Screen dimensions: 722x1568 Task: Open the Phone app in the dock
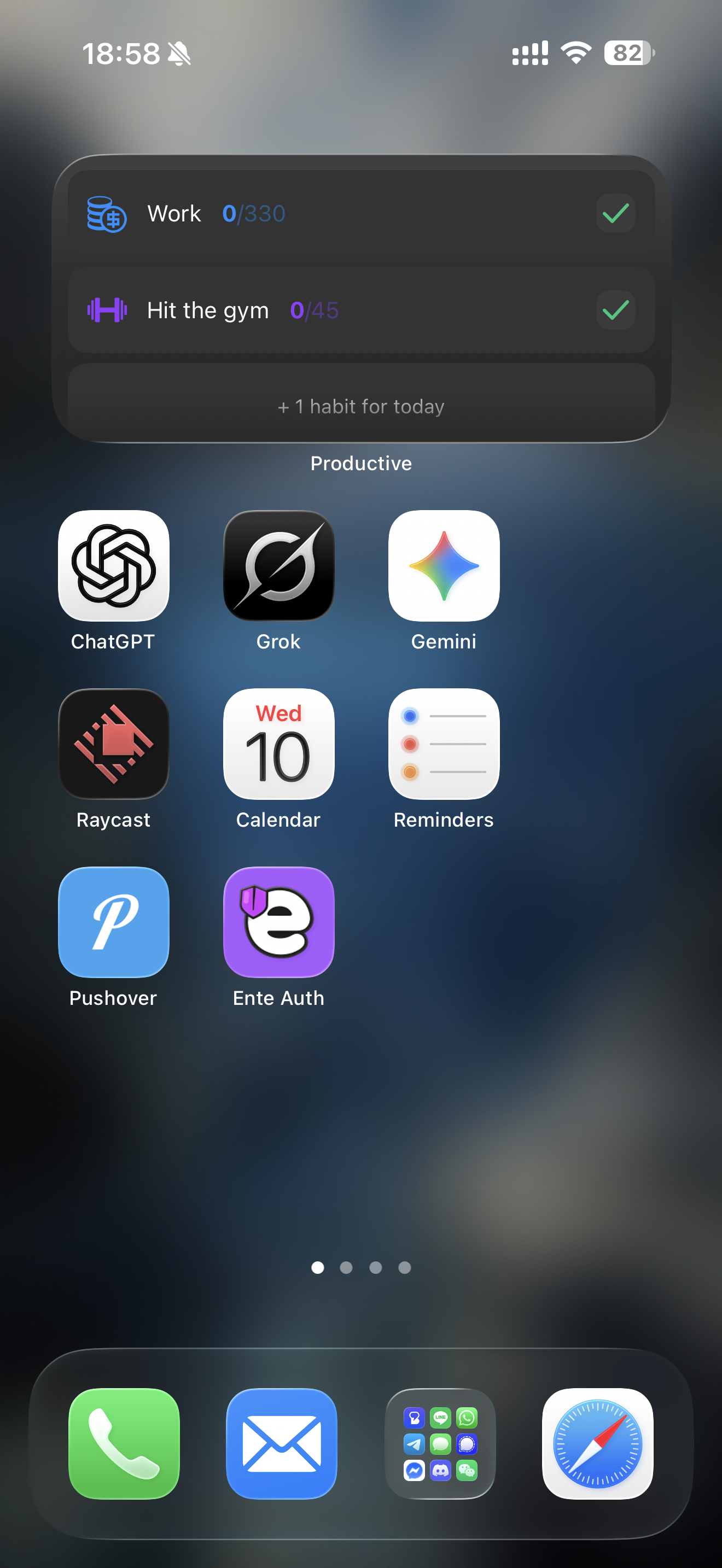[x=124, y=1443]
